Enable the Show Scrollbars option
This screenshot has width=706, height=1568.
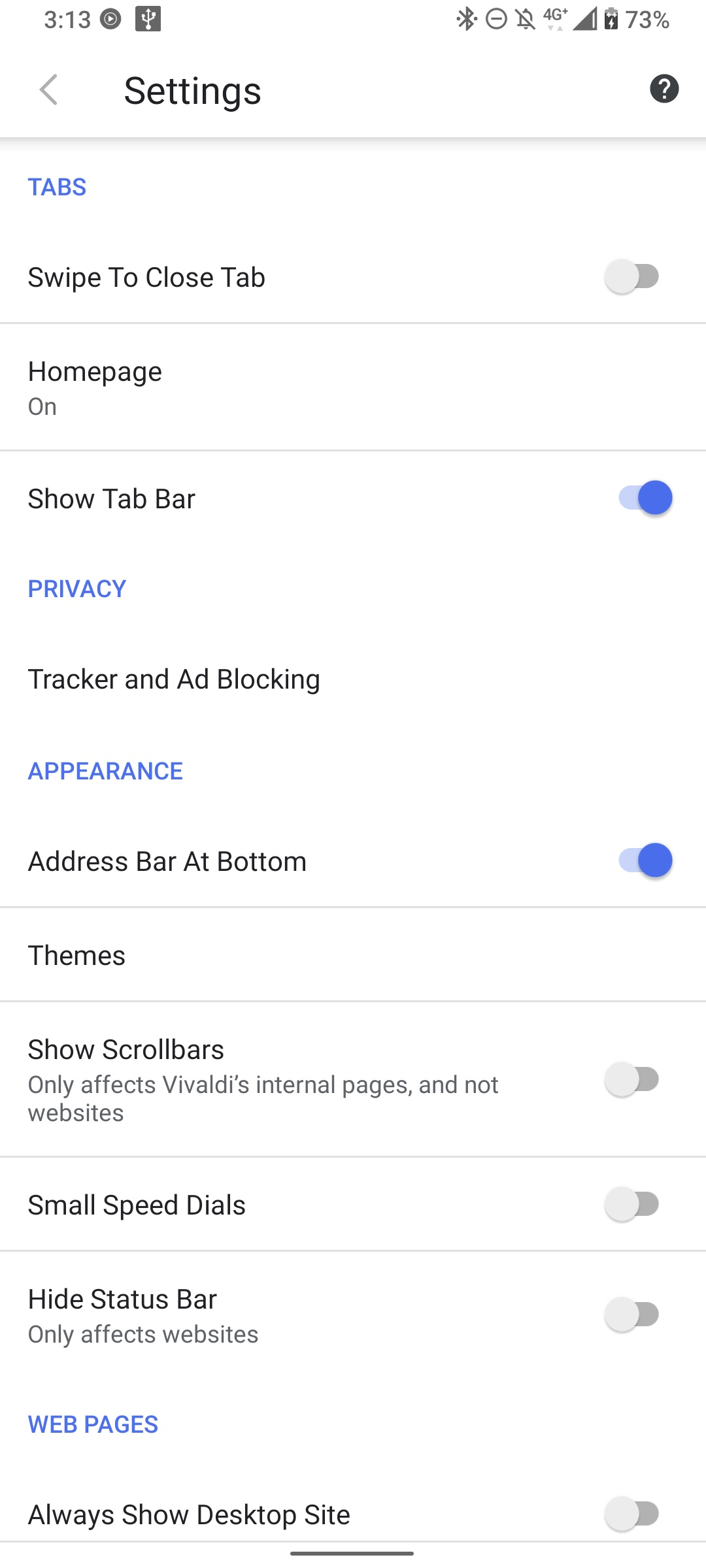tap(632, 1081)
